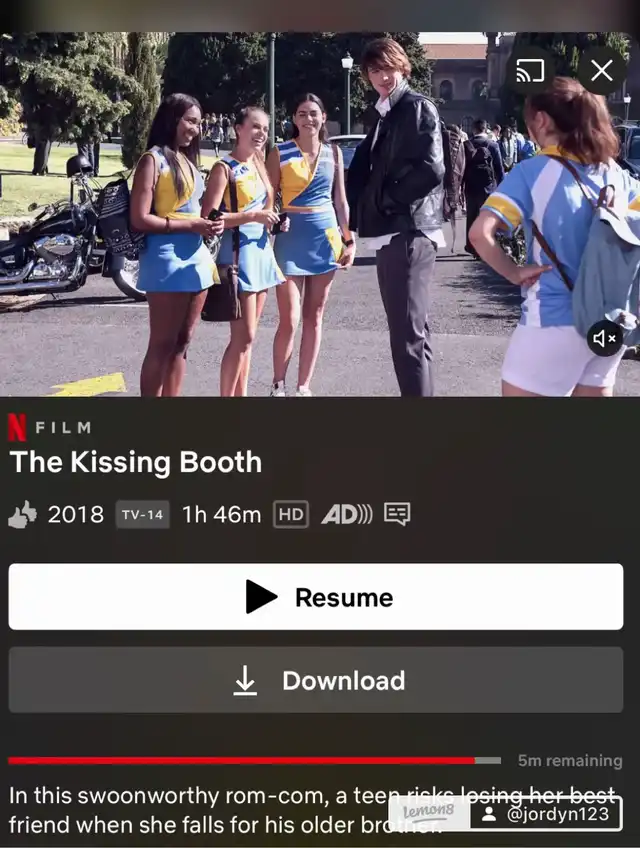Unmute the preview audio
This screenshot has width=640, height=848.
pos(605,339)
